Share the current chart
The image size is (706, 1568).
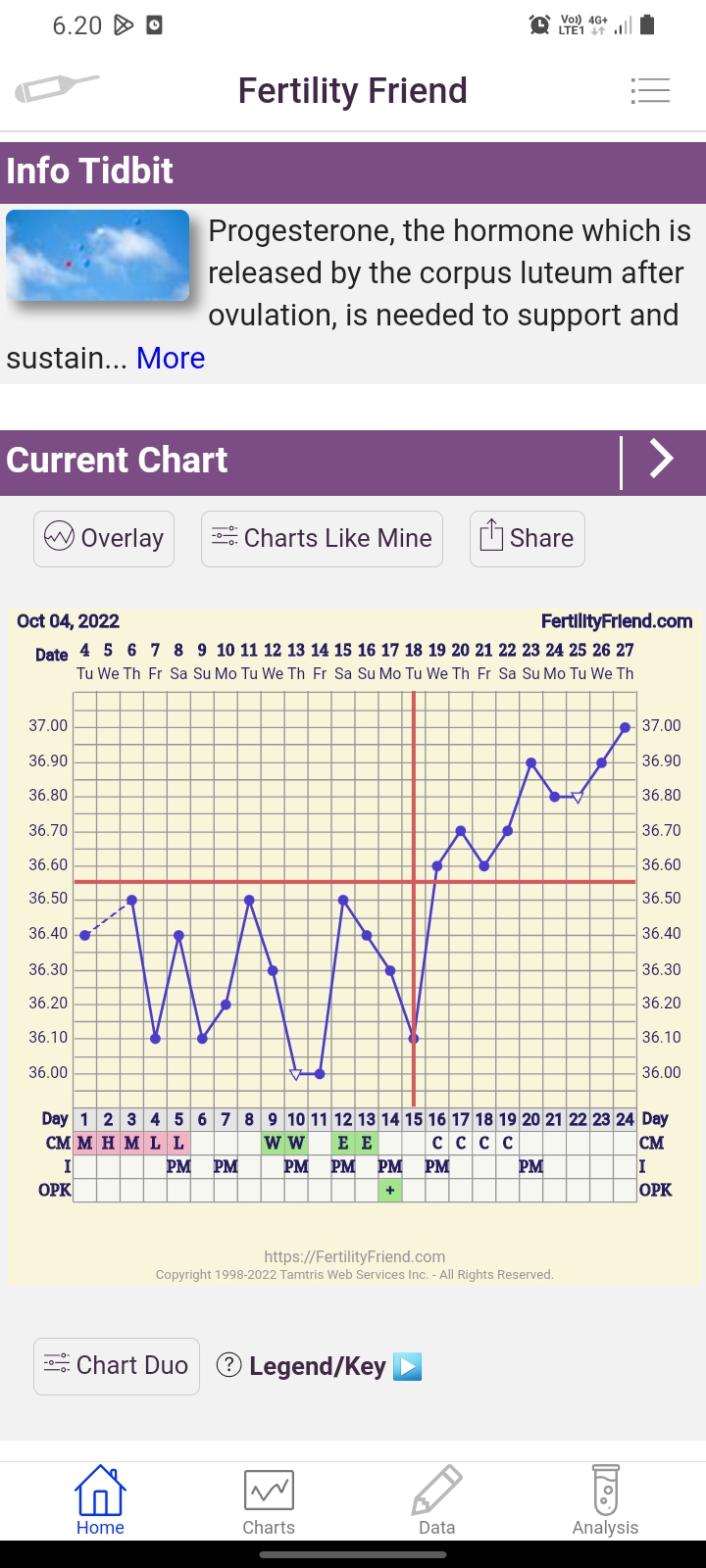point(527,538)
